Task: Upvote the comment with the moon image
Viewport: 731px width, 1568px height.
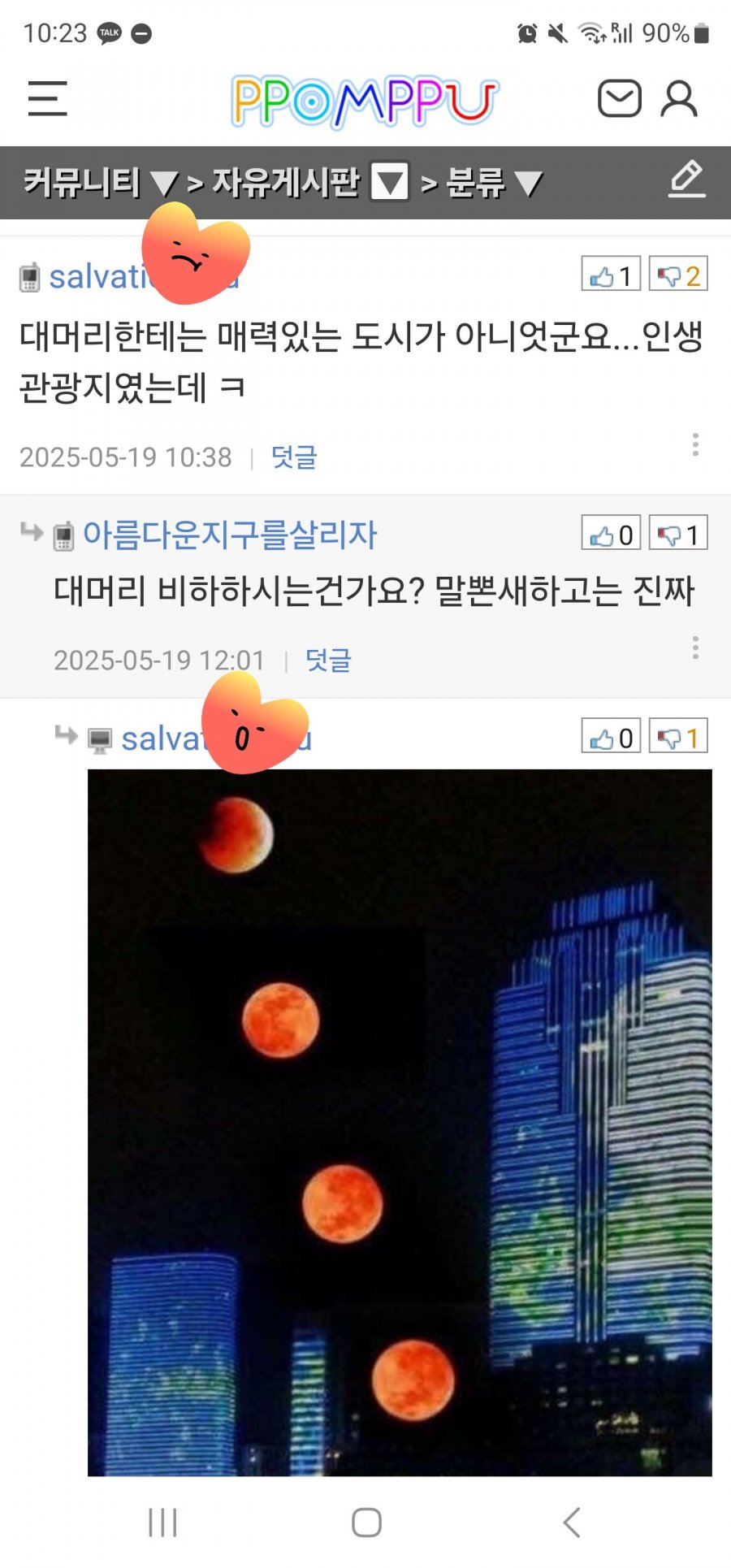Action: coord(611,737)
